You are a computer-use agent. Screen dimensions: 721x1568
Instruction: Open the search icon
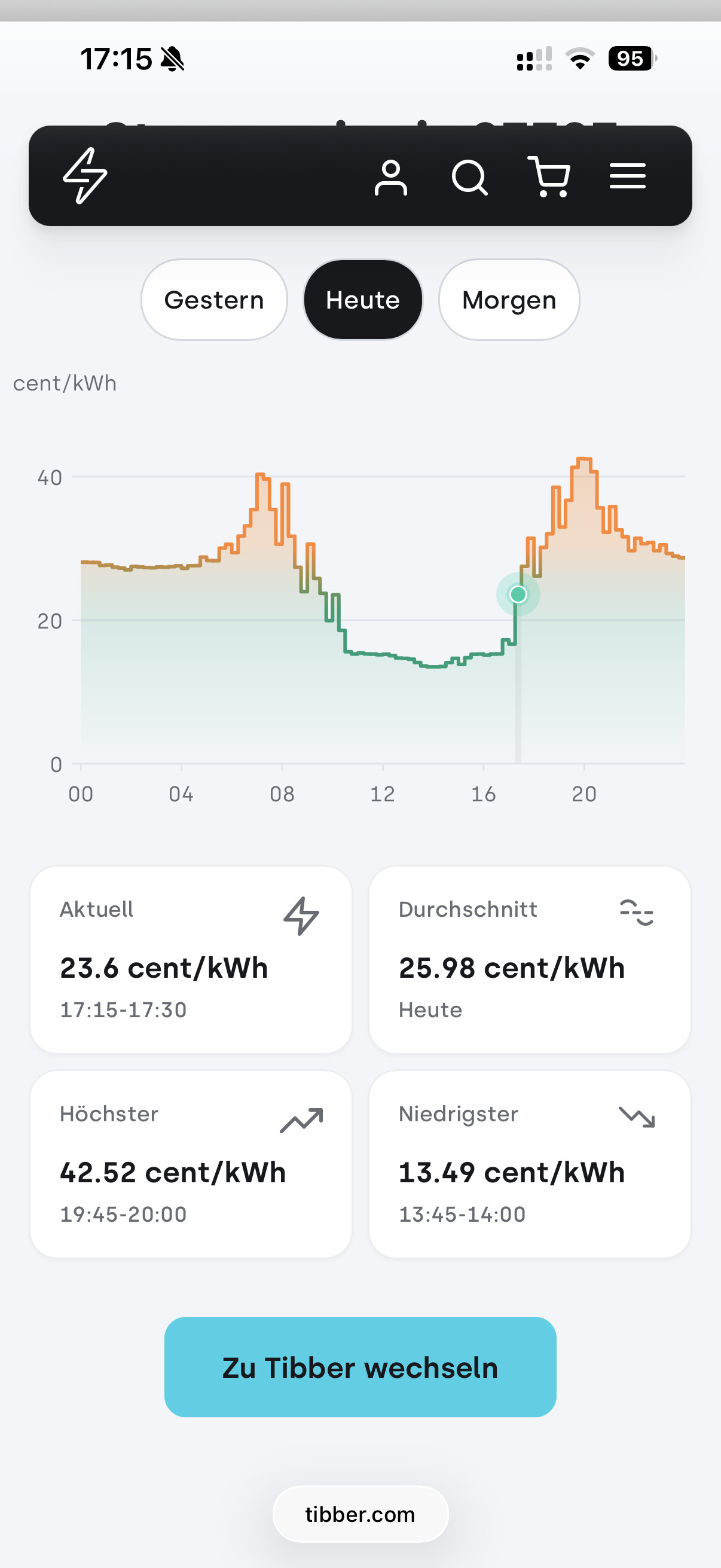(x=470, y=178)
